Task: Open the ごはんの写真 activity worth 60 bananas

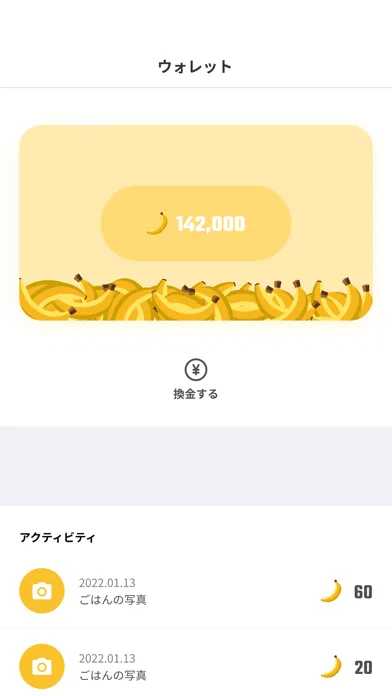Action: point(196,591)
